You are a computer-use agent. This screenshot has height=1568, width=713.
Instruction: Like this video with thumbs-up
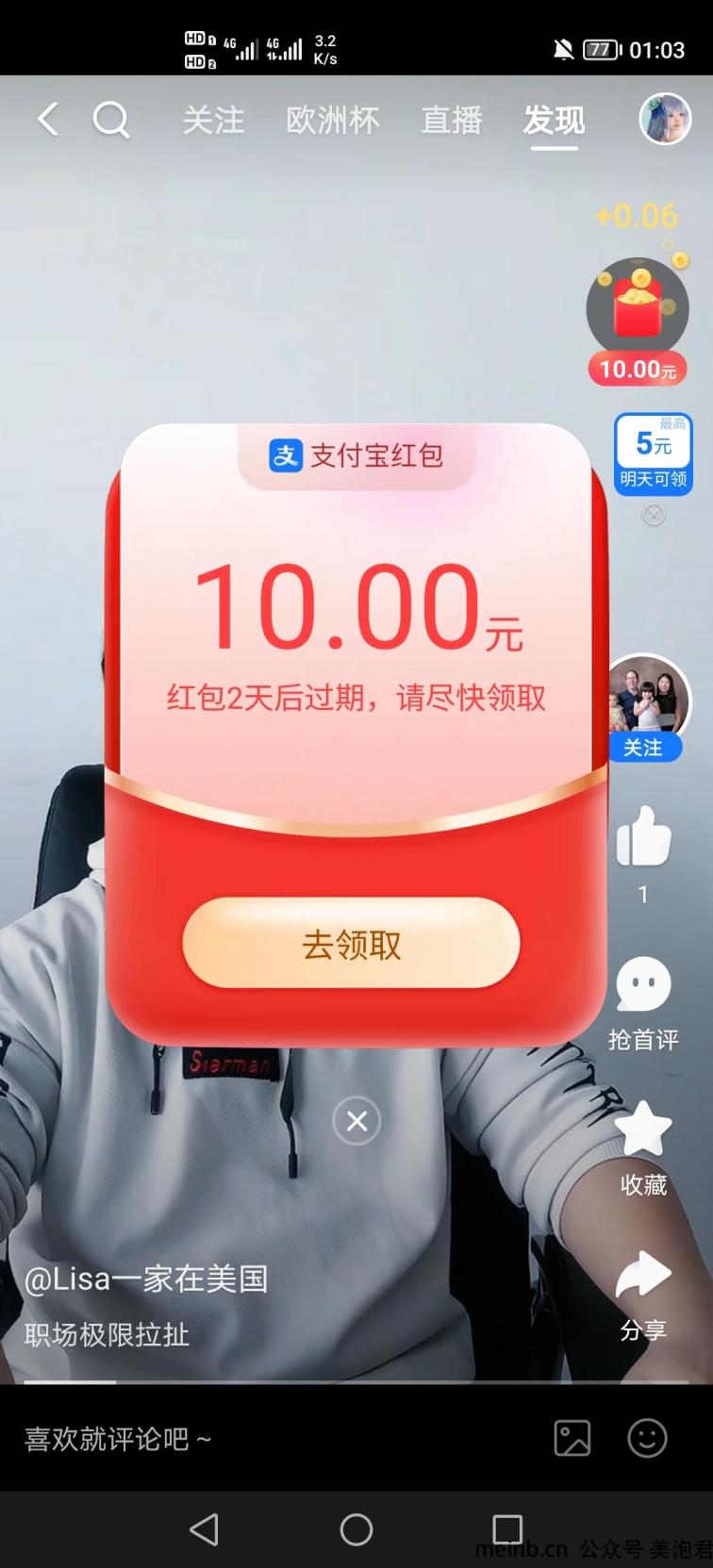(x=643, y=836)
